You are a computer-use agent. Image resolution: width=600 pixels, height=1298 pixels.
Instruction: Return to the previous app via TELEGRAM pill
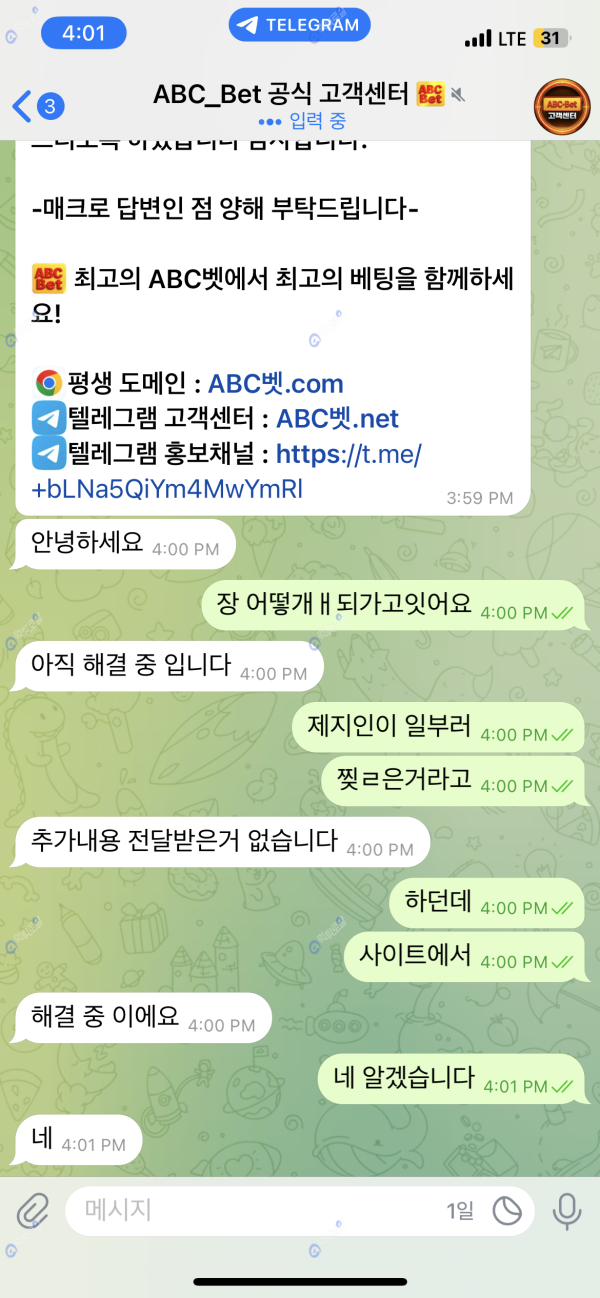pyautogui.click(x=299, y=26)
